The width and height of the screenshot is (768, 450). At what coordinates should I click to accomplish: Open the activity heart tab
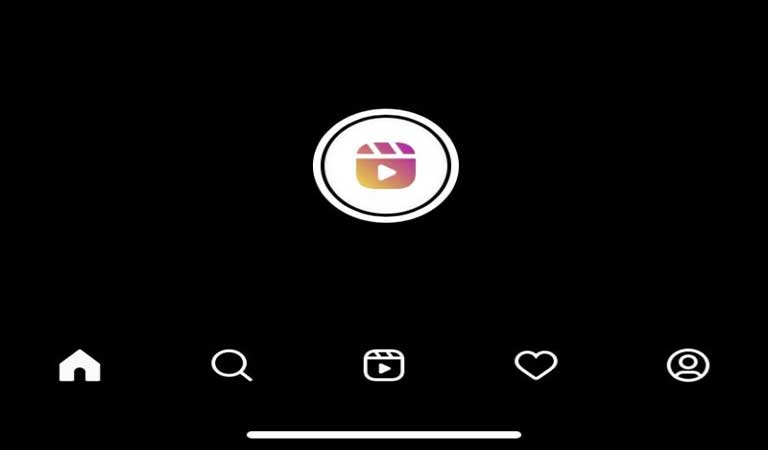pos(536,365)
